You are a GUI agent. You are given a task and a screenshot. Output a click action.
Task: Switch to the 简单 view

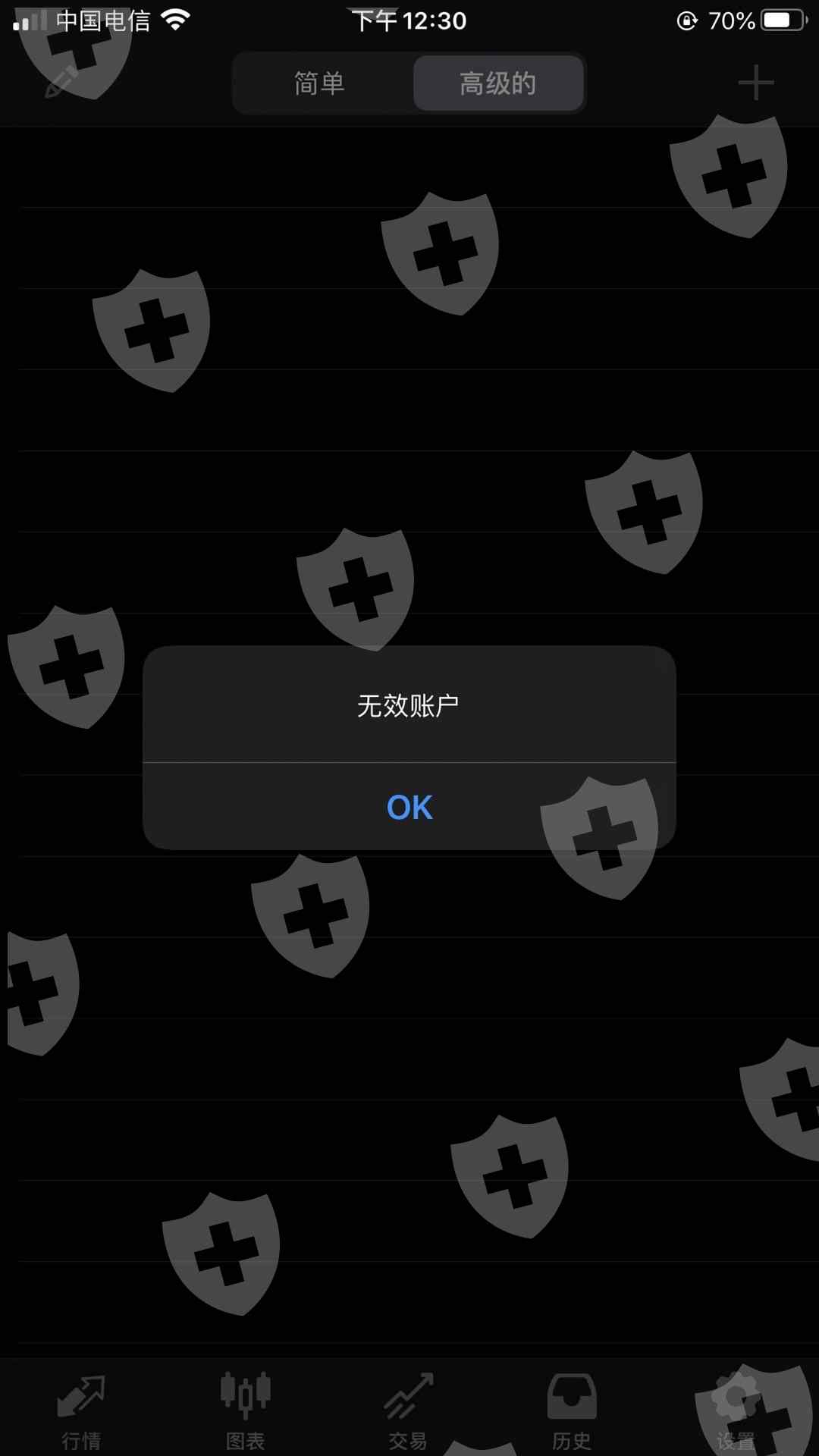[x=319, y=83]
